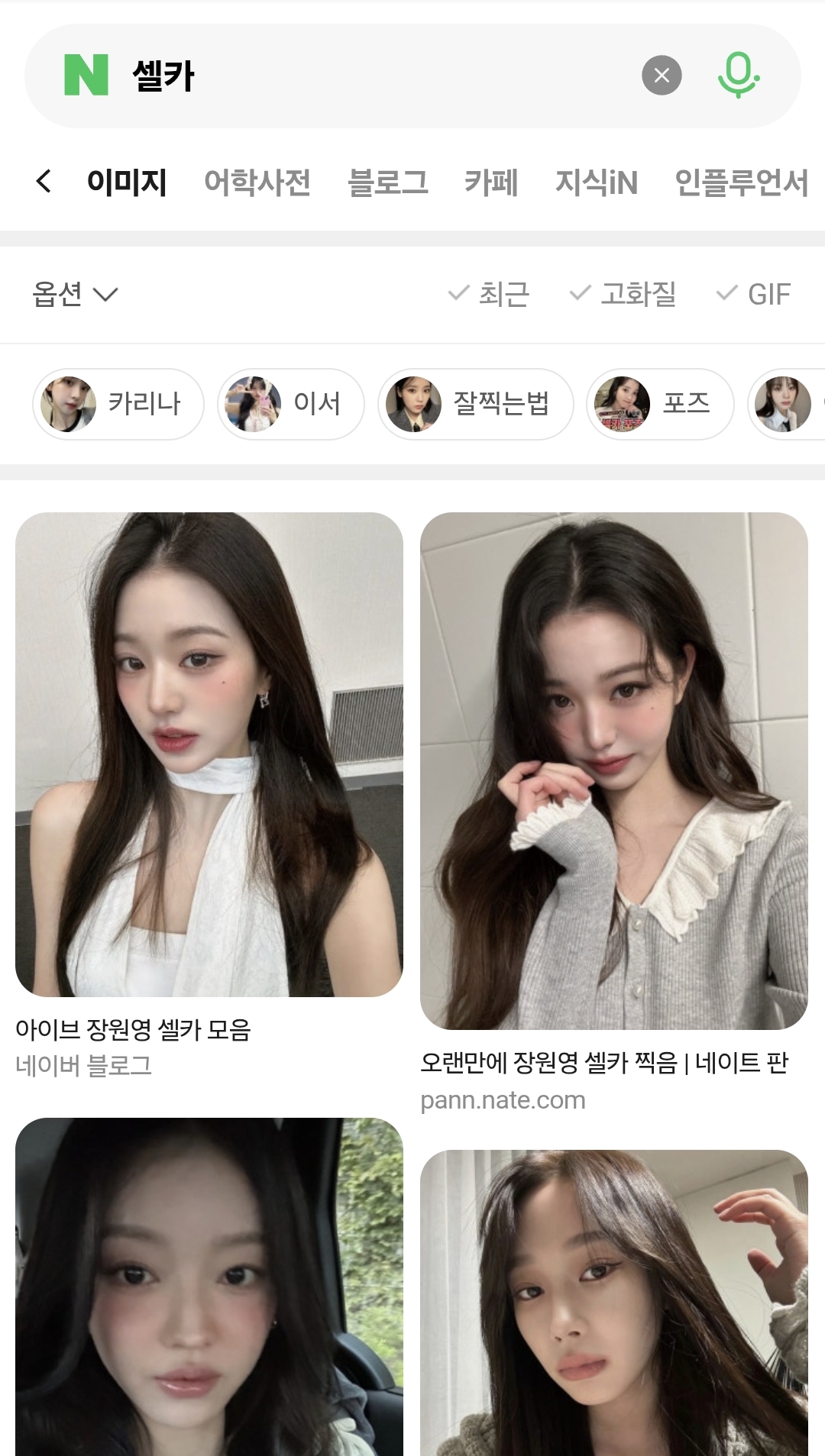This screenshot has width=825, height=1456.
Task: Select the 카리나 suggestion chip
Action: coord(118,404)
